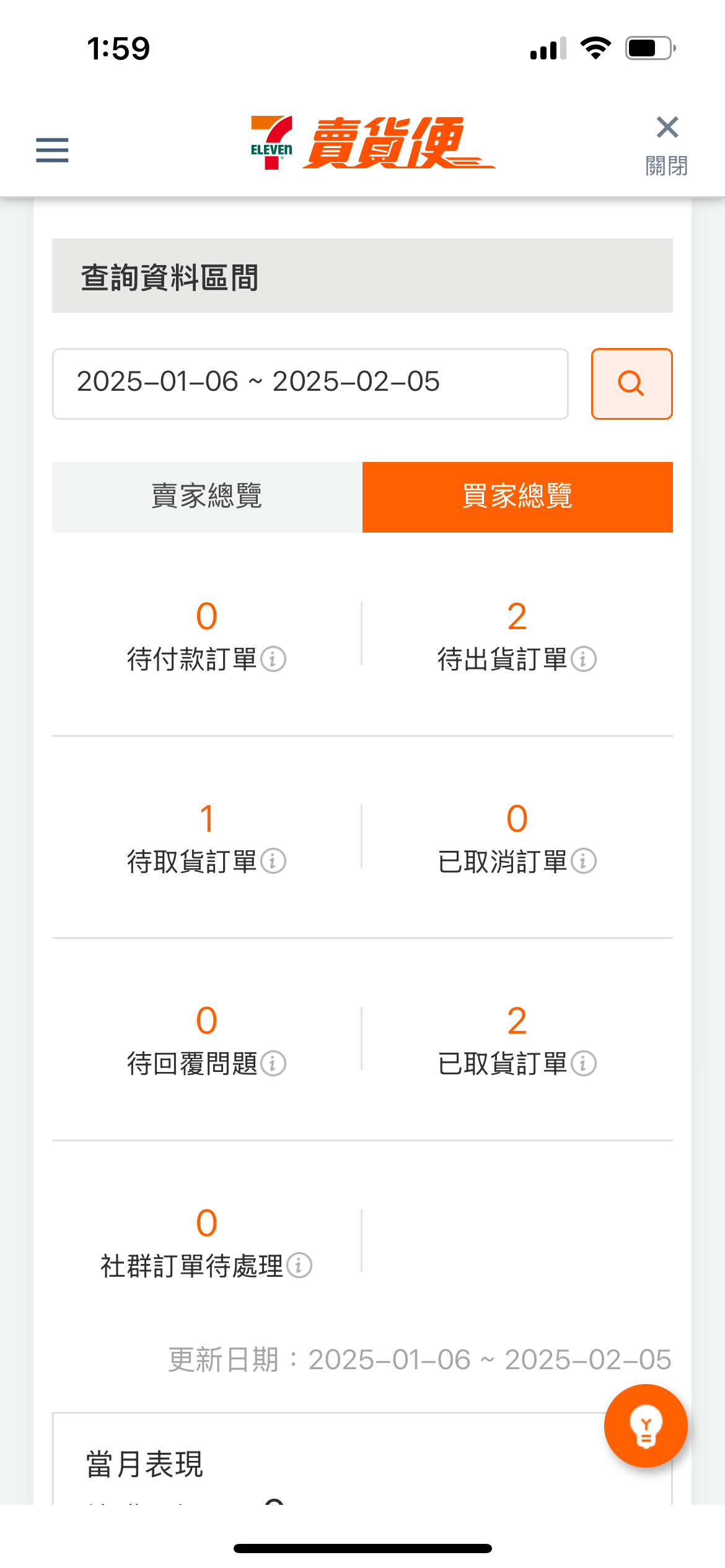
Task: Open 待取貨訂單 list
Action: coord(206,838)
